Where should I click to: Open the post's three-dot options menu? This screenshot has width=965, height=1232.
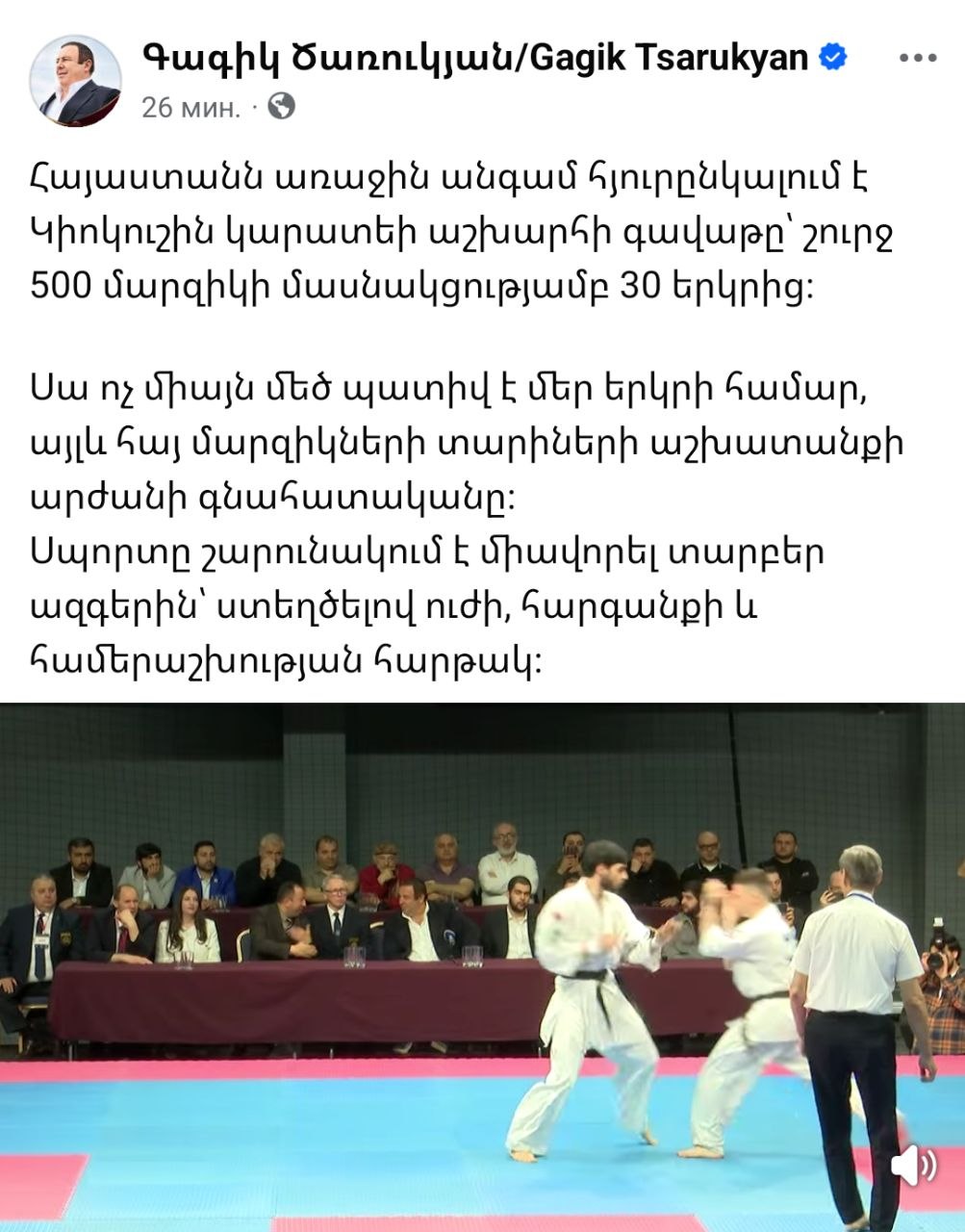pyautogui.click(x=917, y=58)
